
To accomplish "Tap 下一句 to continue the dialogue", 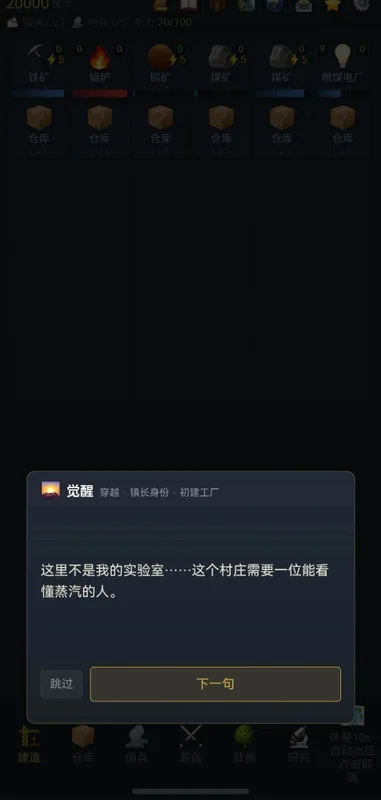I will 215,684.
